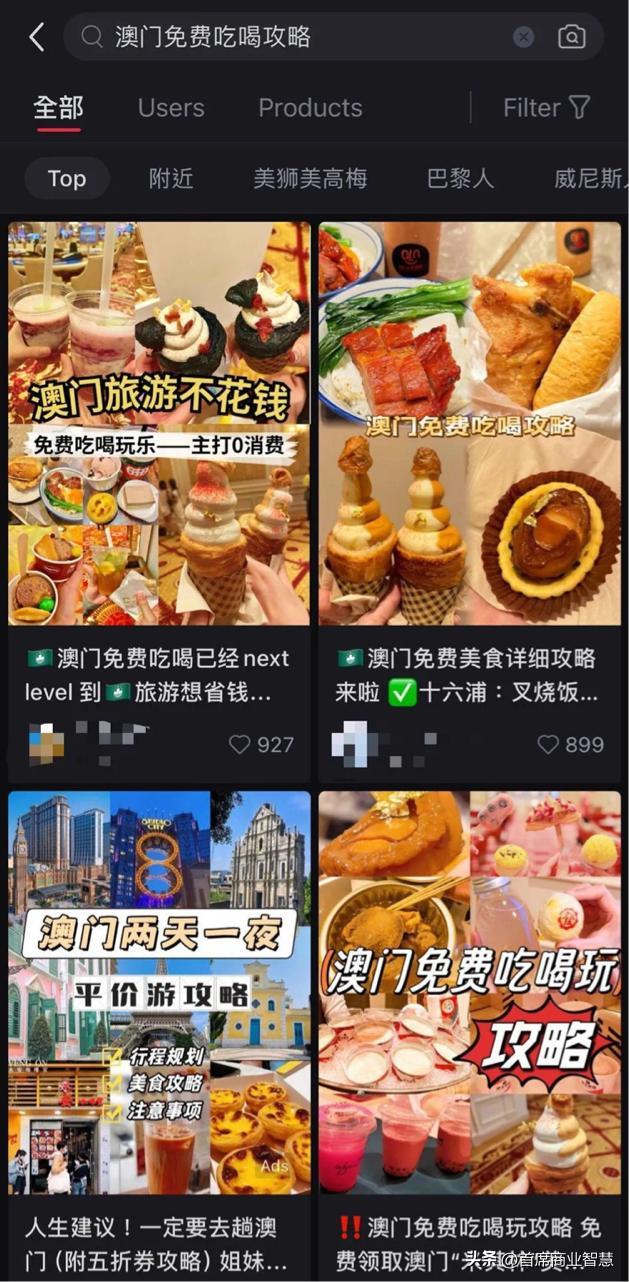
Task: Open the Filter options
Action: (546, 108)
